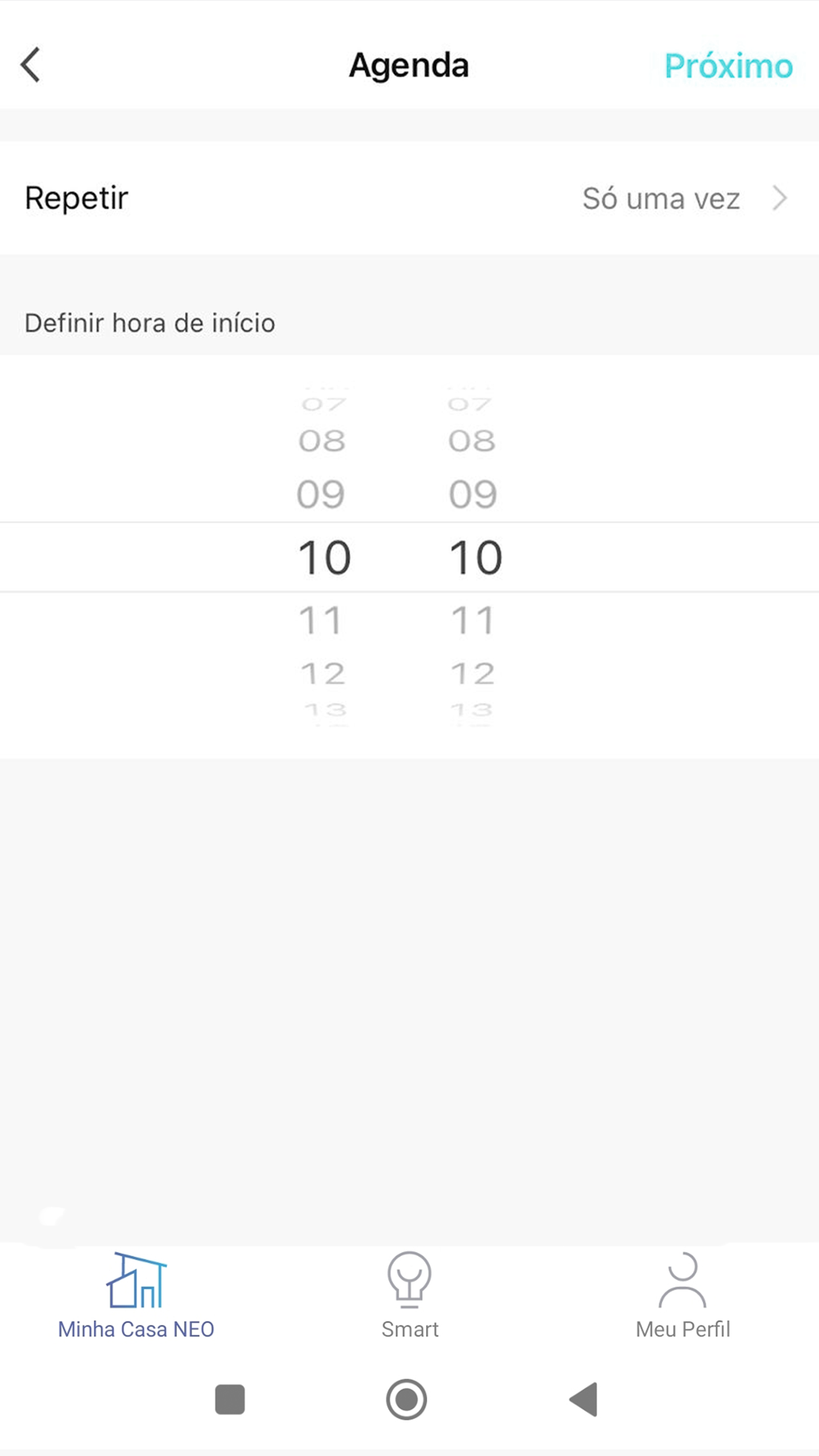Tap the system home button

(x=406, y=1399)
